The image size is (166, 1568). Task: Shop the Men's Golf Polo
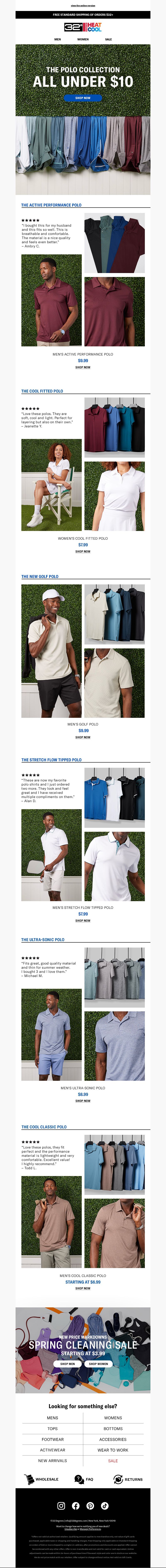[x=83, y=737]
